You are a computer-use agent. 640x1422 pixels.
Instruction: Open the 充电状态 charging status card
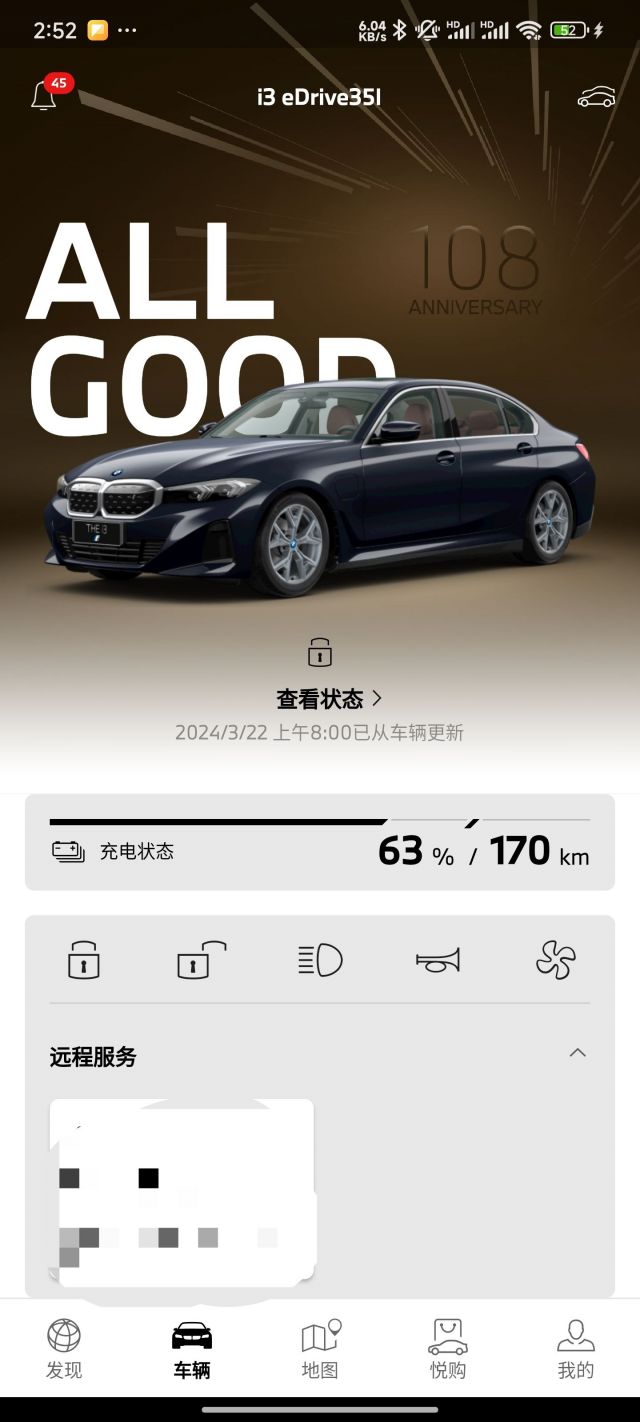pos(320,842)
